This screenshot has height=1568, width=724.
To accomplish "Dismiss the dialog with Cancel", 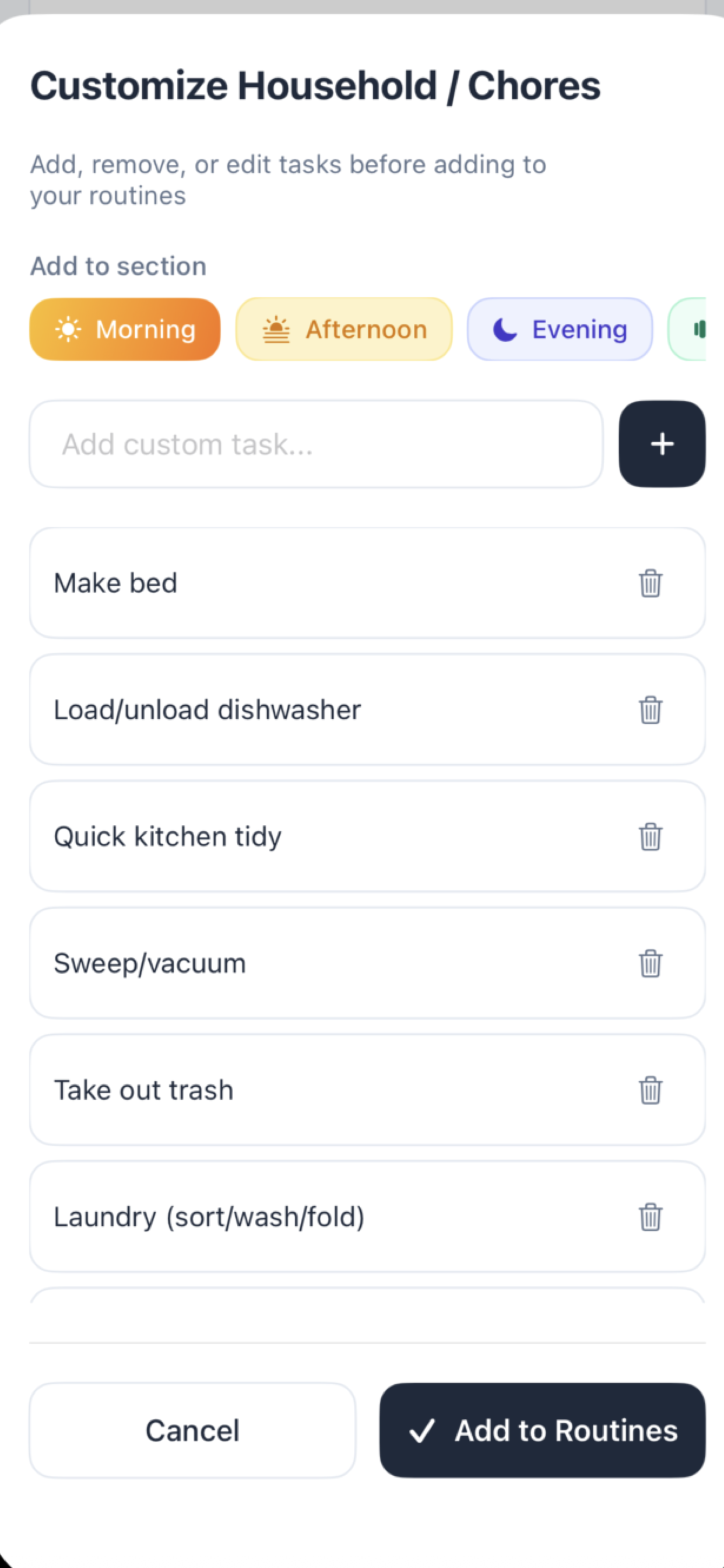I will point(192,1430).
